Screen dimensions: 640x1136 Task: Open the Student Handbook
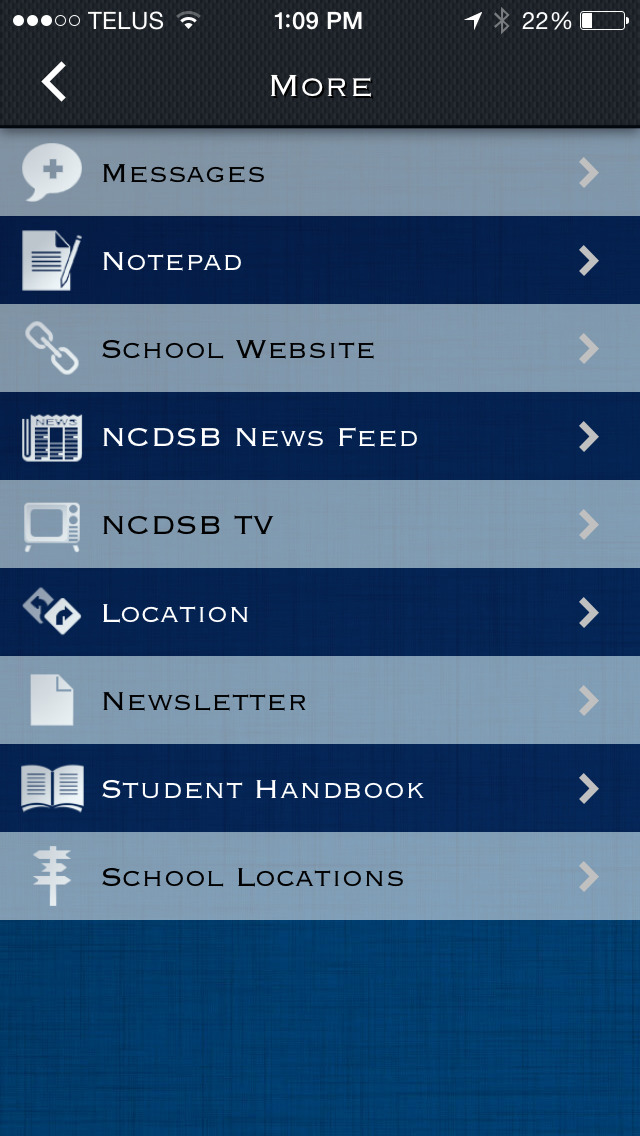(x=320, y=788)
